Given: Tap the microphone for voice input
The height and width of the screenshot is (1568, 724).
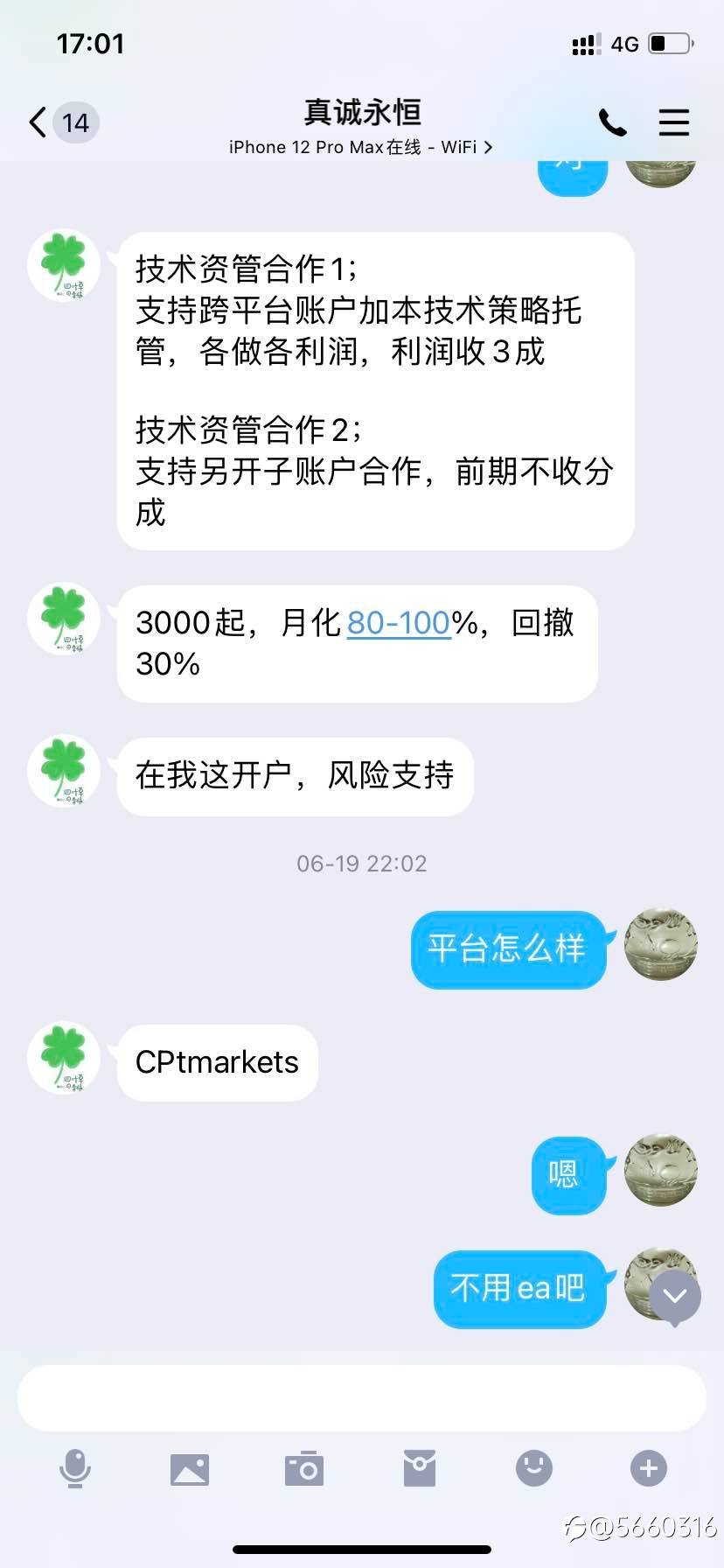Looking at the screenshot, I should point(75,1468).
